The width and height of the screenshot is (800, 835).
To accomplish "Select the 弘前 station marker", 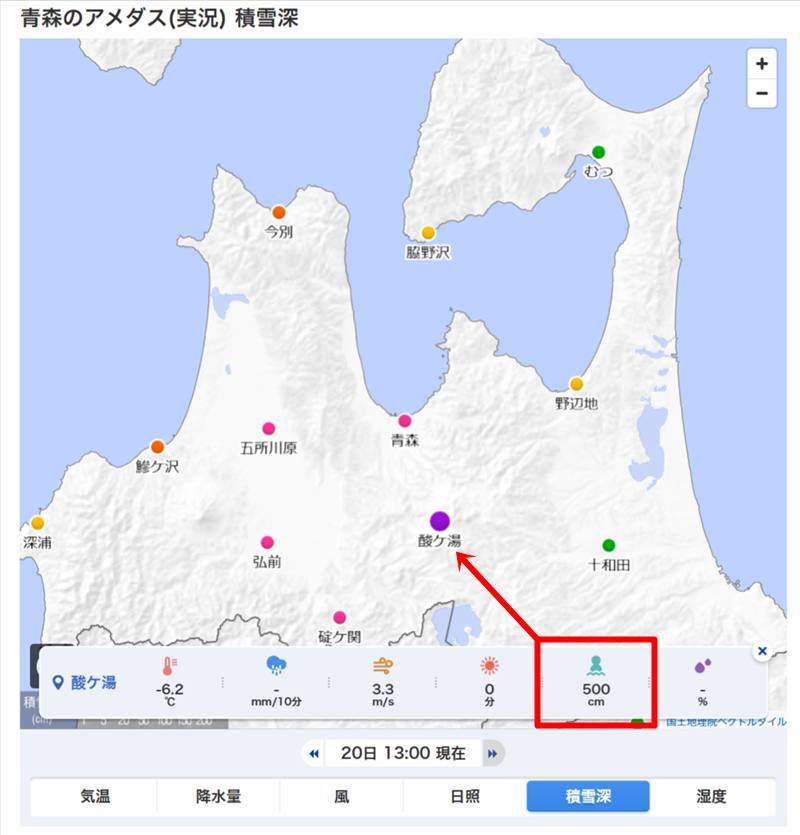I will (x=267, y=542).
